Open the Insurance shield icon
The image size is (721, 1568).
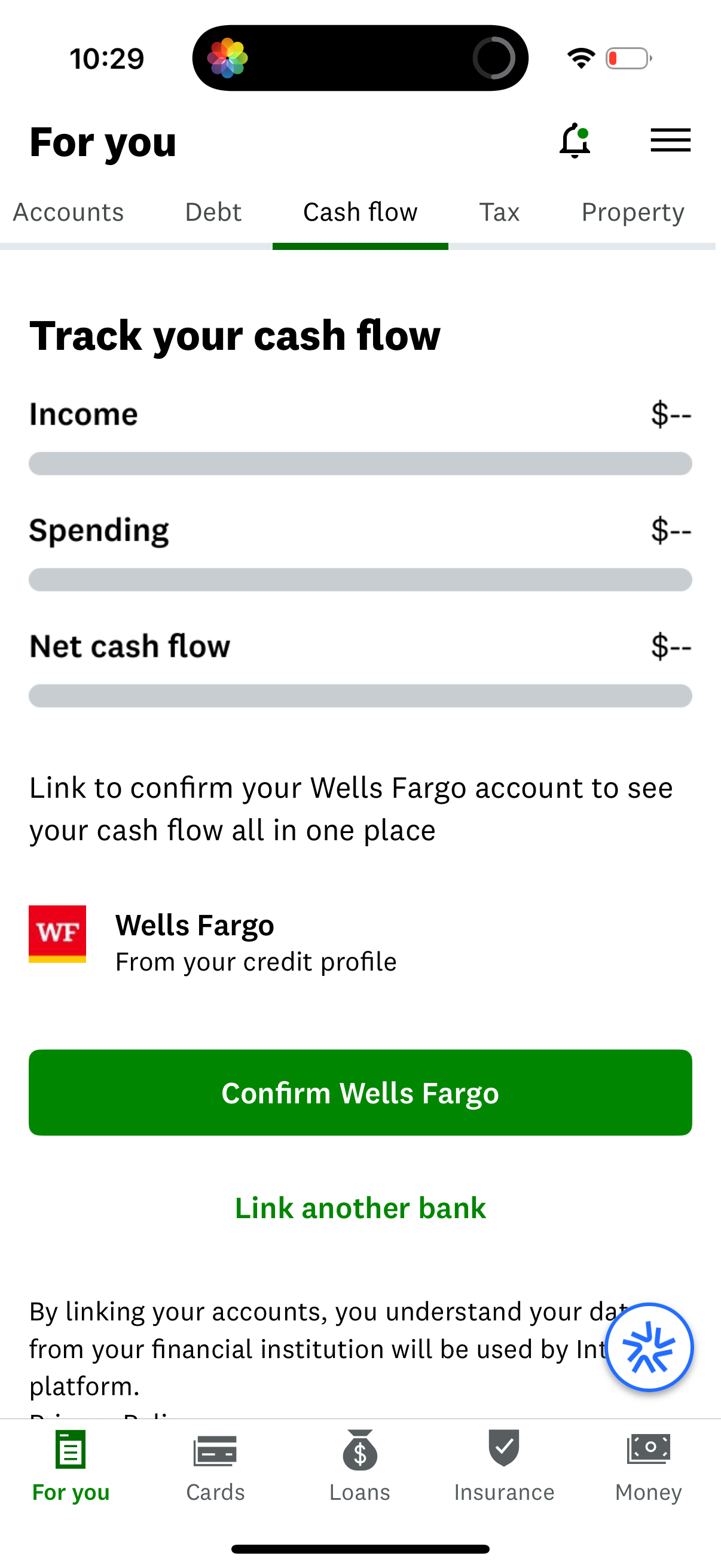[x=504, y=1451]
